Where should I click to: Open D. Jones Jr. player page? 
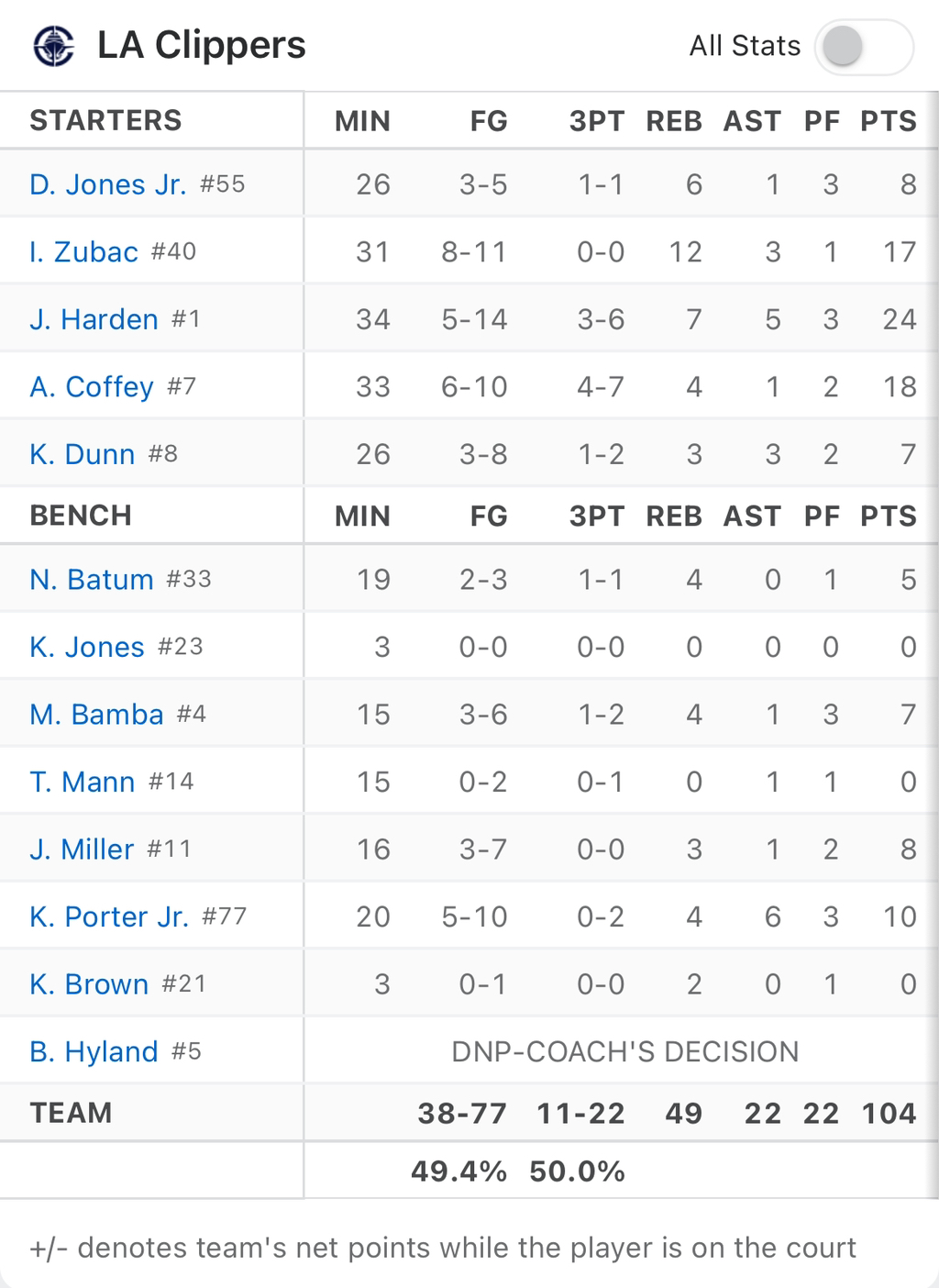pos(108,184)
